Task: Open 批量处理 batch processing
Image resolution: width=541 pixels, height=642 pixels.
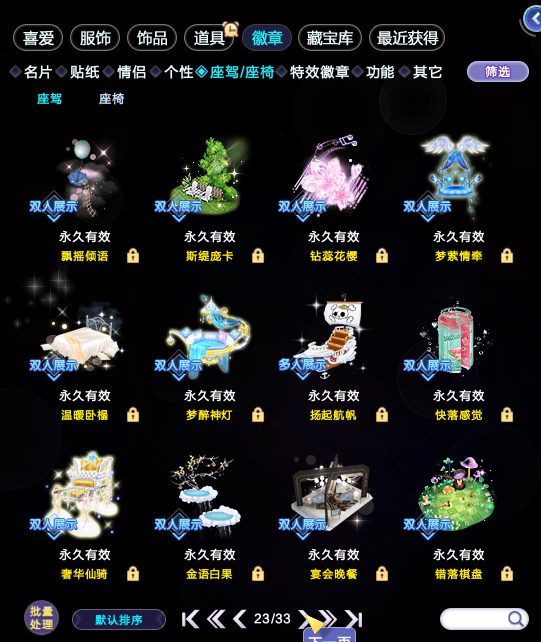Action: point(41,618)
